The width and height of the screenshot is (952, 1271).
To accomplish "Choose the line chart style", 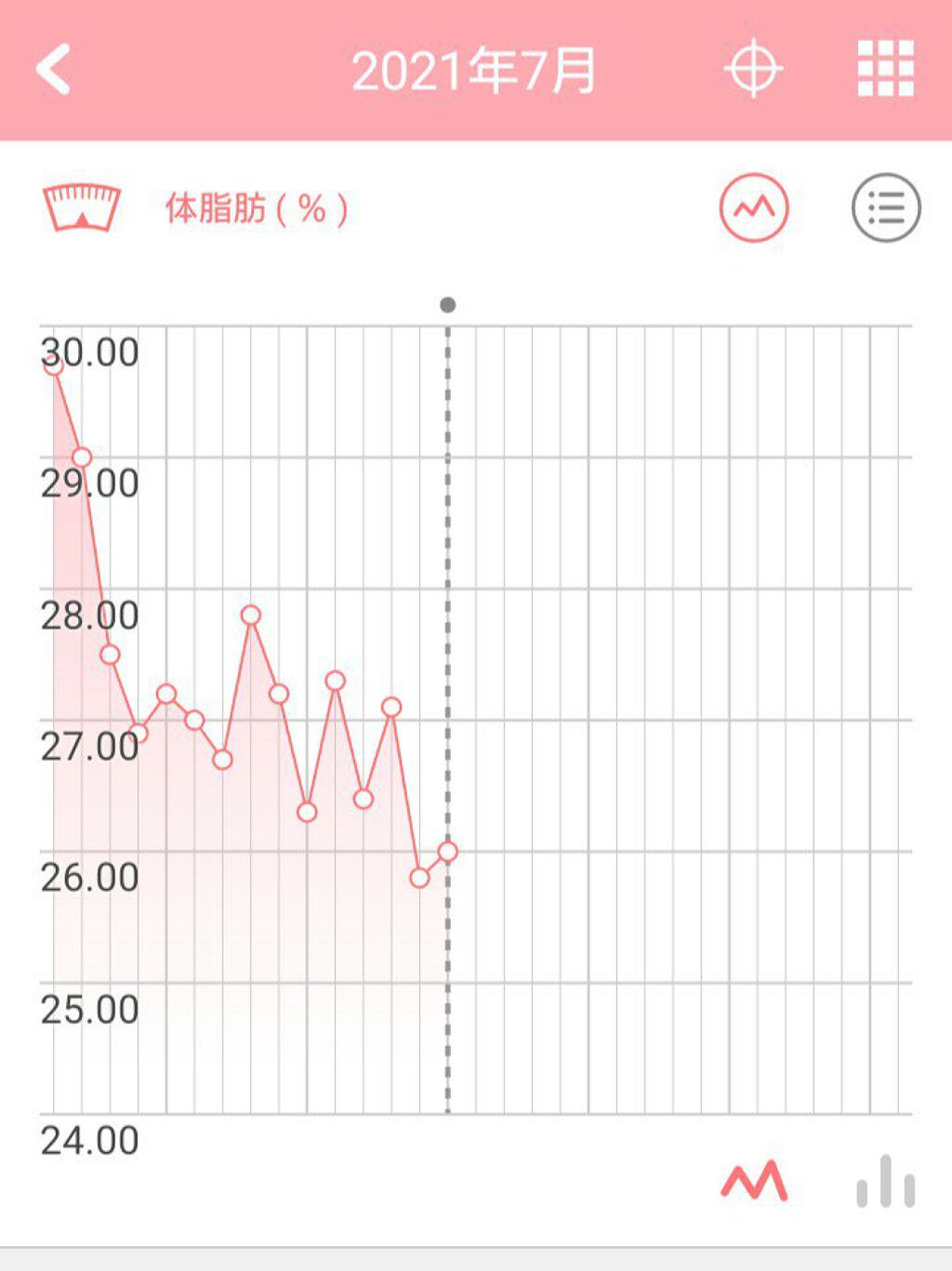I will click(754, 1182).
